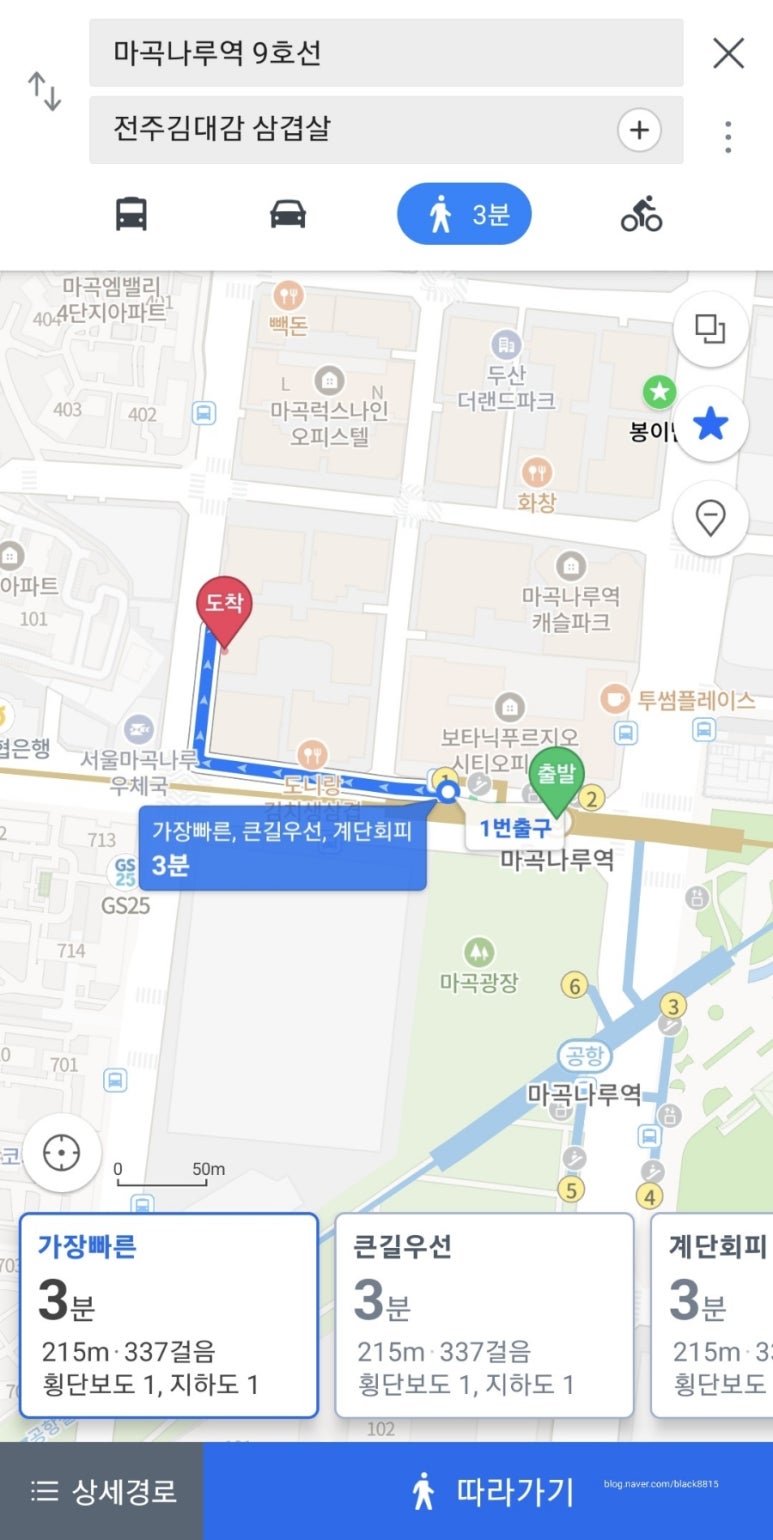Switch to public transit directions

(x=131, y=214)
